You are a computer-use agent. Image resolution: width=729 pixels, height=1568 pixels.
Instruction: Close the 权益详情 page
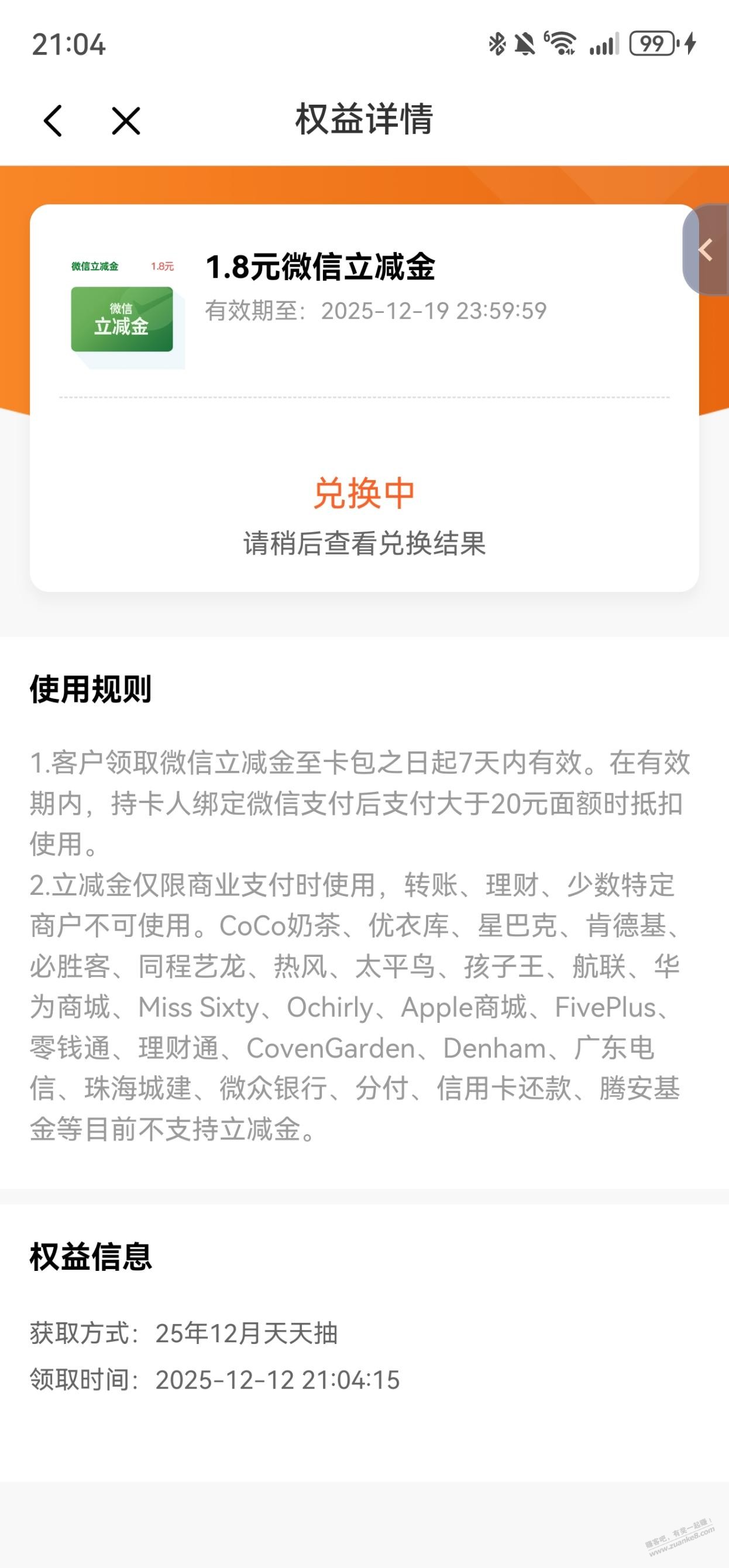[x=126, y=120]
